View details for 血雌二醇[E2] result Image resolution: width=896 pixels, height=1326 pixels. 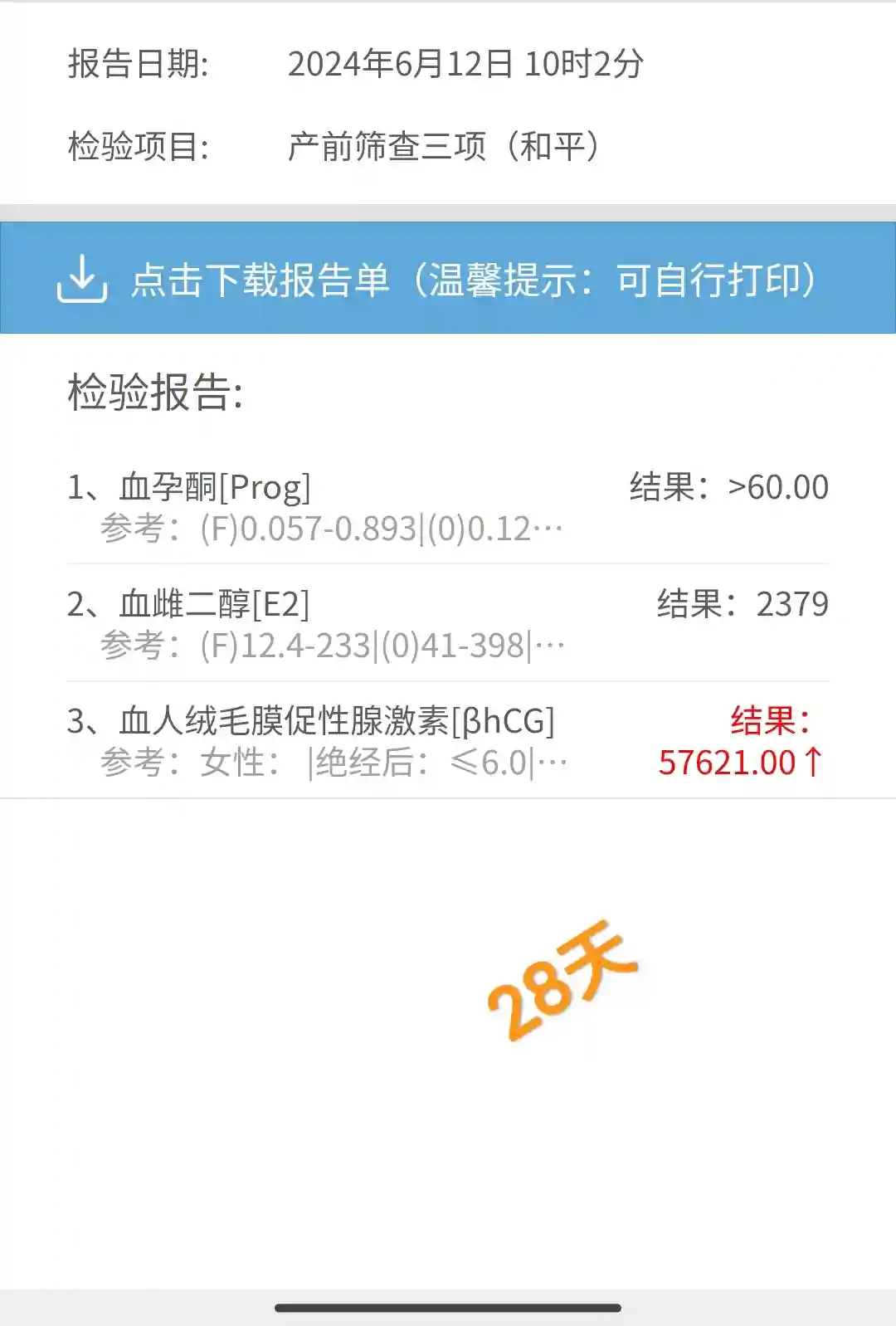[x=448, y=623]
